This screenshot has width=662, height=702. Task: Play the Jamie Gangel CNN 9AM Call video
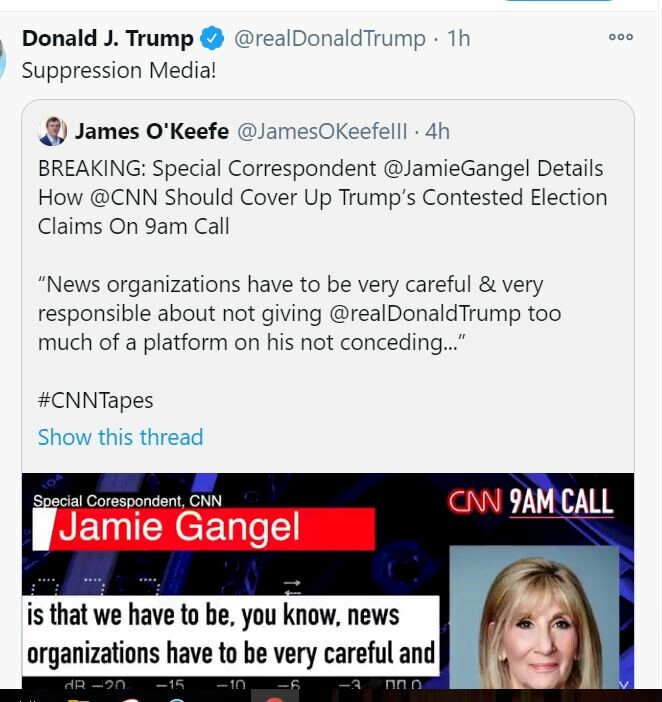tap(327, 581)
